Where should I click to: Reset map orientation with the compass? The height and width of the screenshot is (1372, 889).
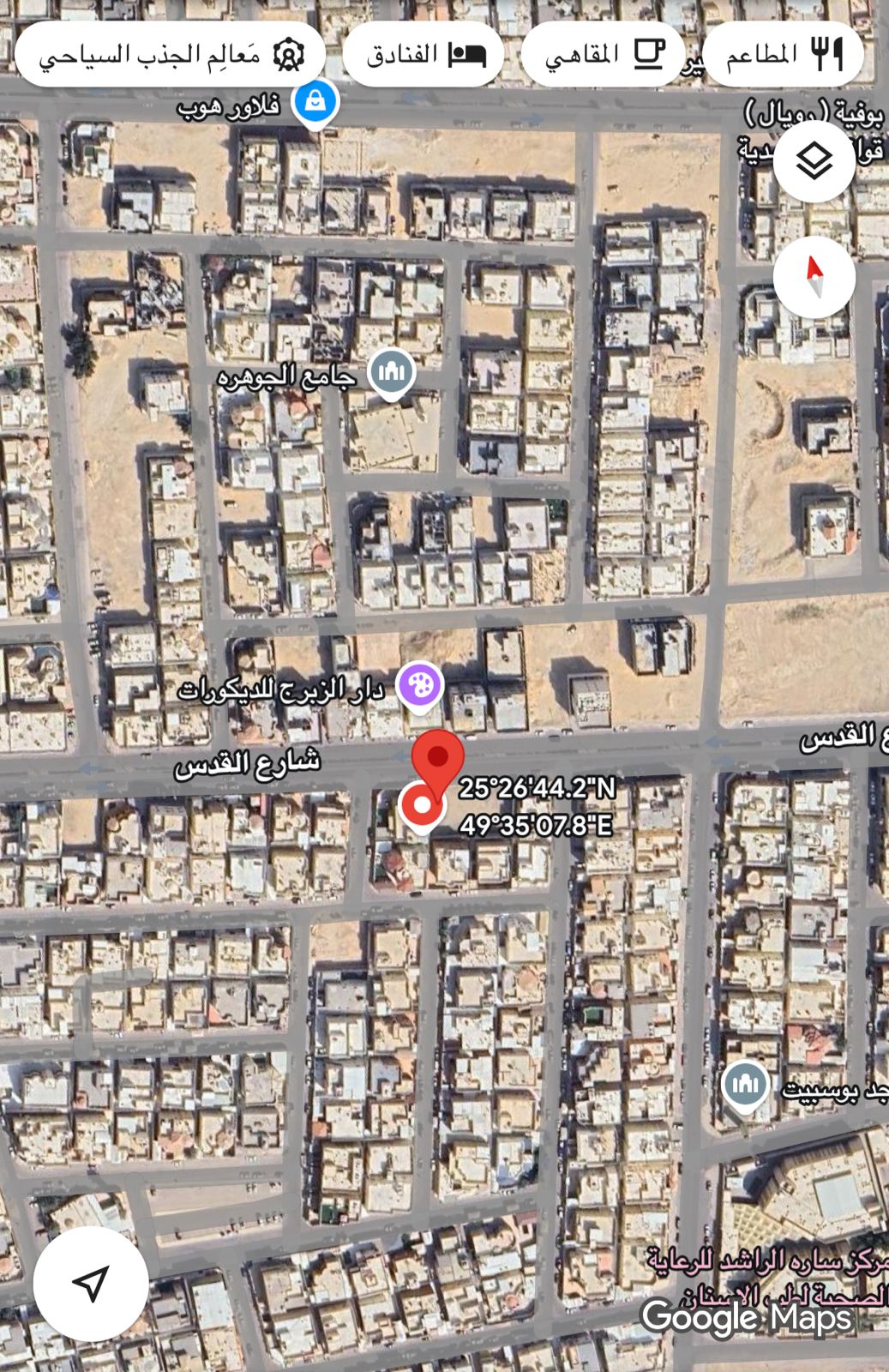click(814, 277)
